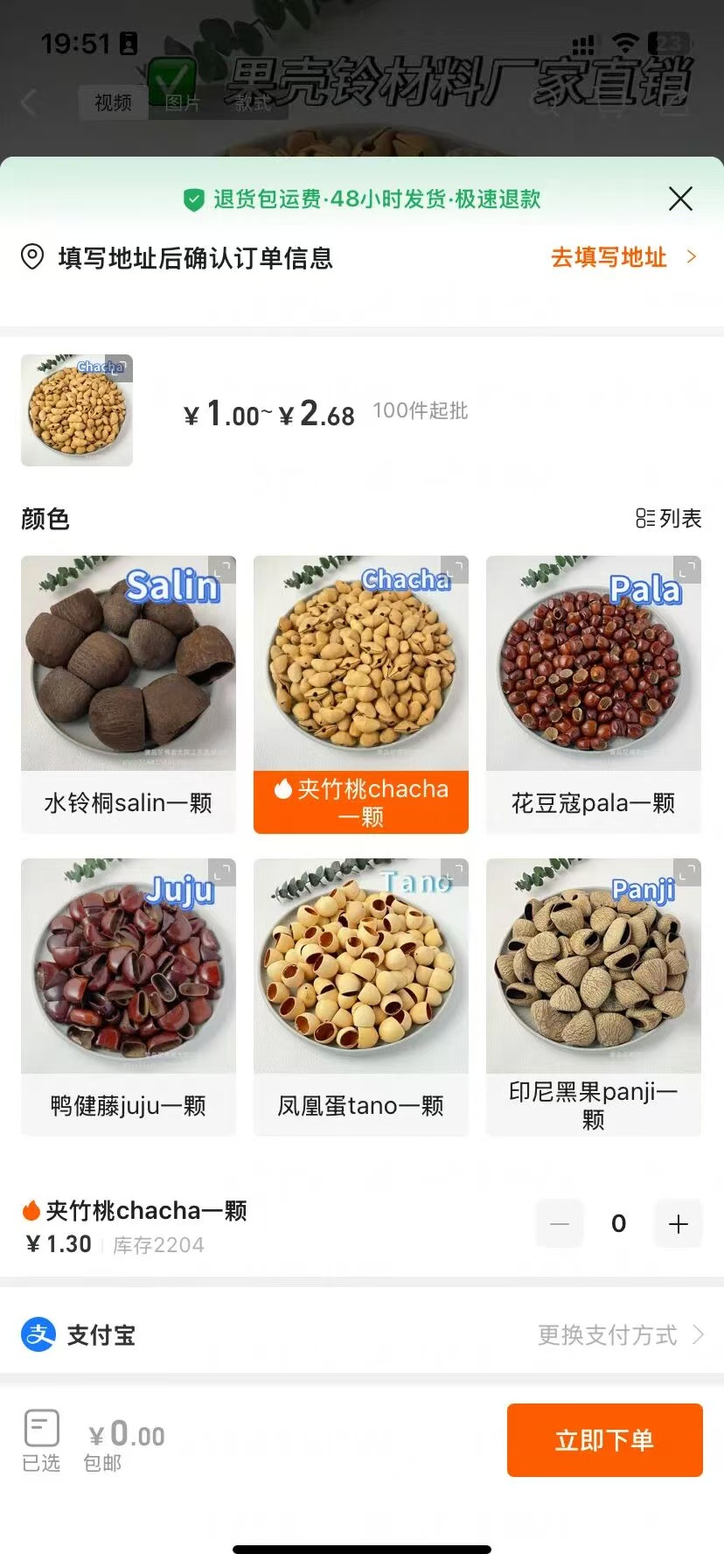Switch color options to list view

pos(669,518)
